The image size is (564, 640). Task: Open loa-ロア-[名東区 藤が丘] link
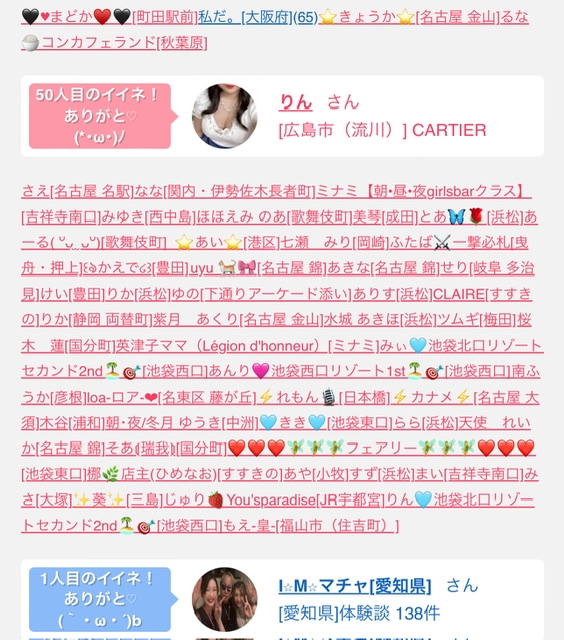[x=172, y=397]
